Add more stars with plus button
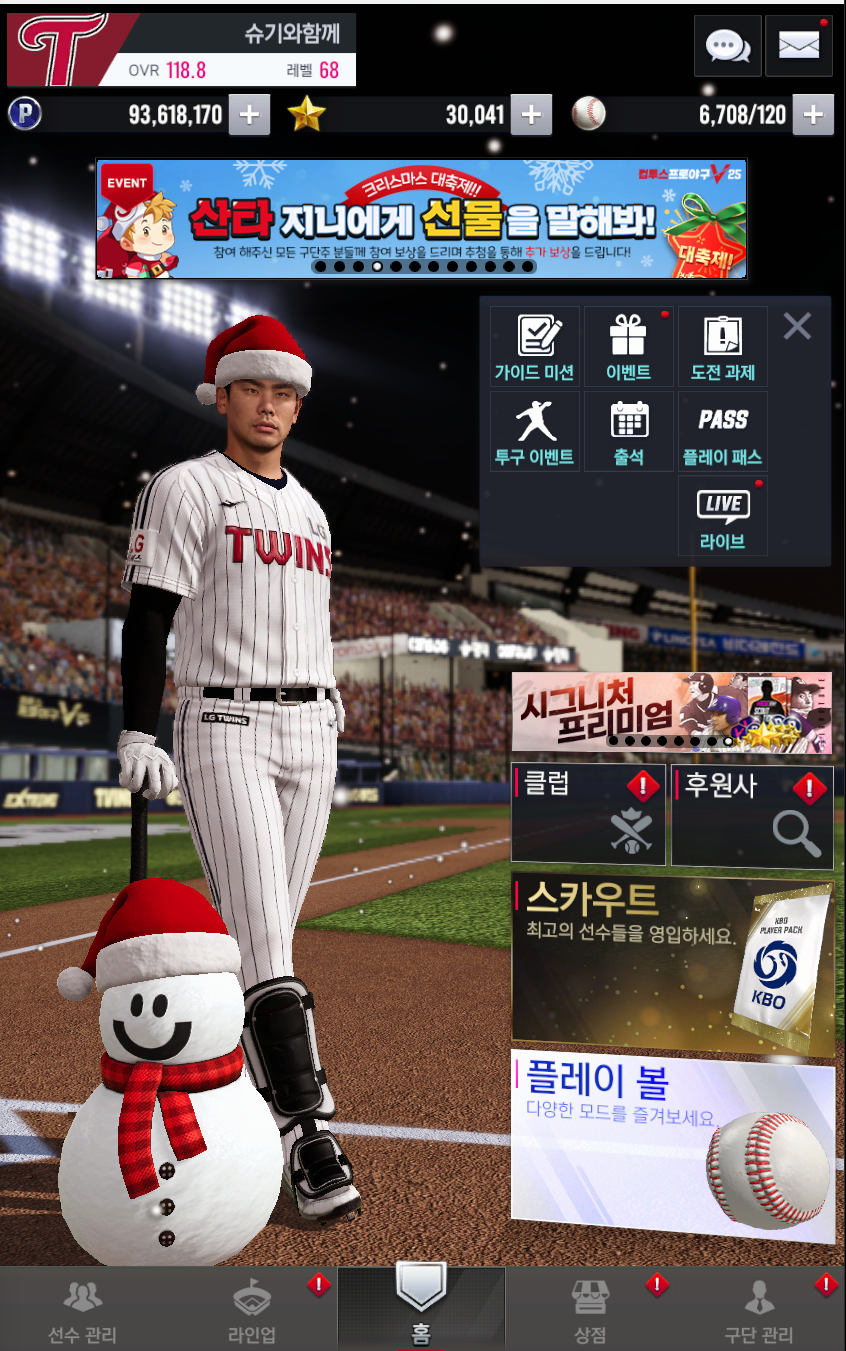This screenshot has width=846, height=1351. (531, 116)
